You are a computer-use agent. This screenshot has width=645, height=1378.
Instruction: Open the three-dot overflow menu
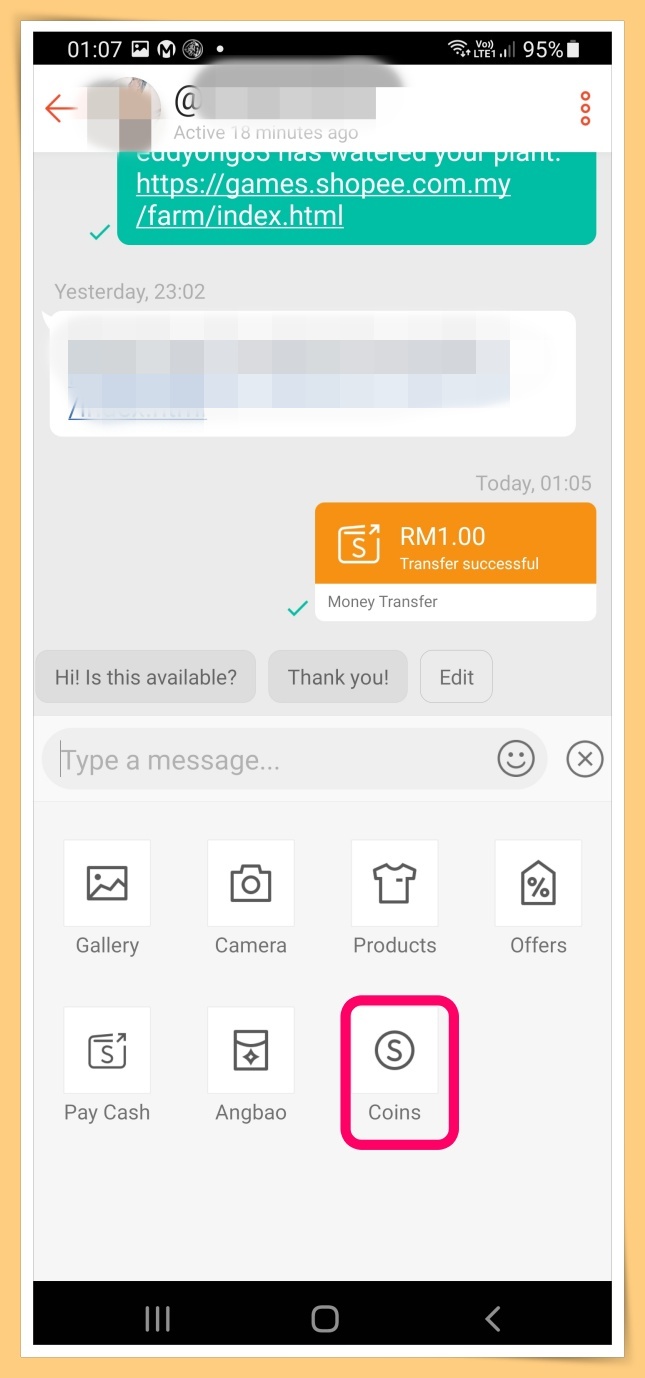click(585, 108)
